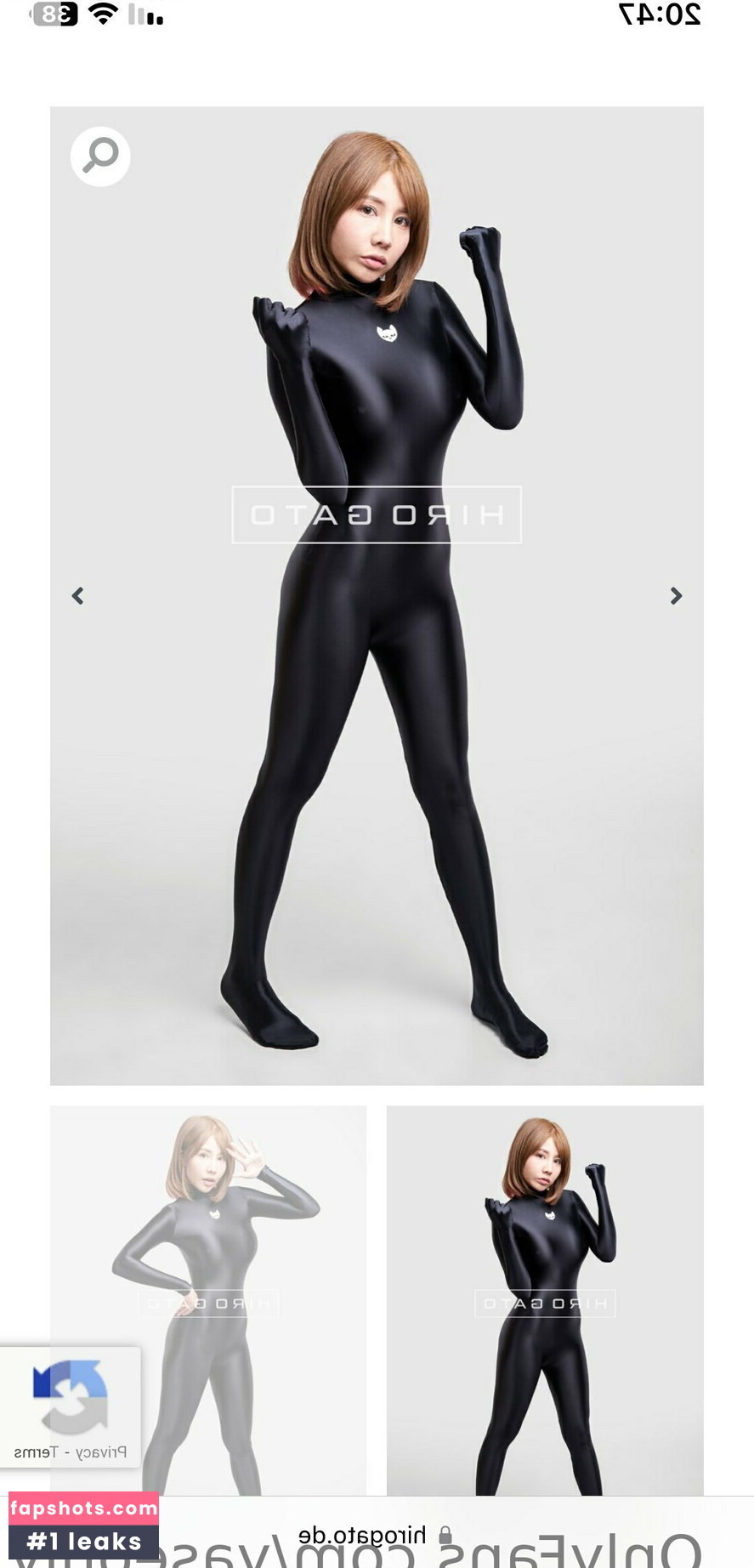Screen dimensions: 754x1568
Task: Show the previous product image with the left-pointing arrow
Action: 78,596
